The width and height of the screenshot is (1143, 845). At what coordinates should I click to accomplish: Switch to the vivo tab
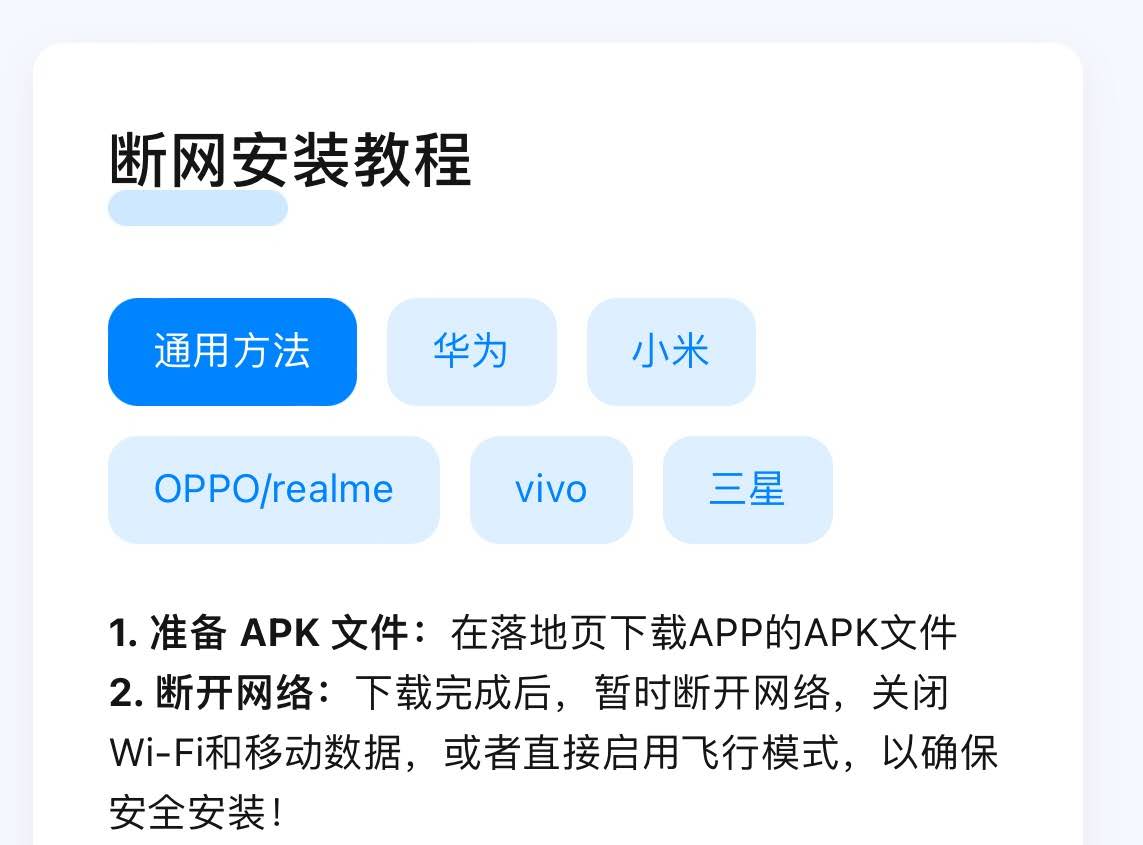click(x=551, y=490)
